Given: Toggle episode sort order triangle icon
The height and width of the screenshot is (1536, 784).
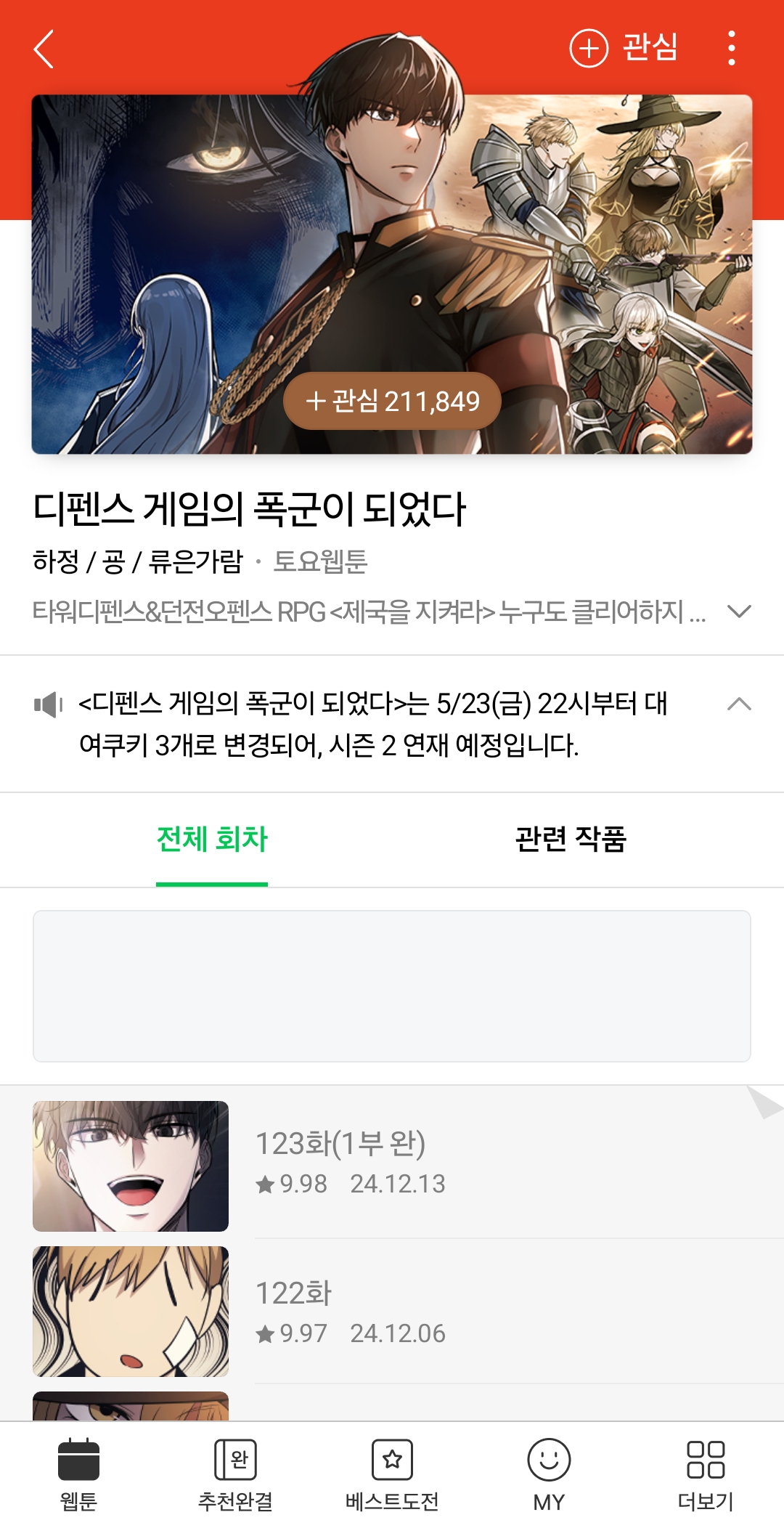Looking at the screenshot, I should pos(764,1102).
